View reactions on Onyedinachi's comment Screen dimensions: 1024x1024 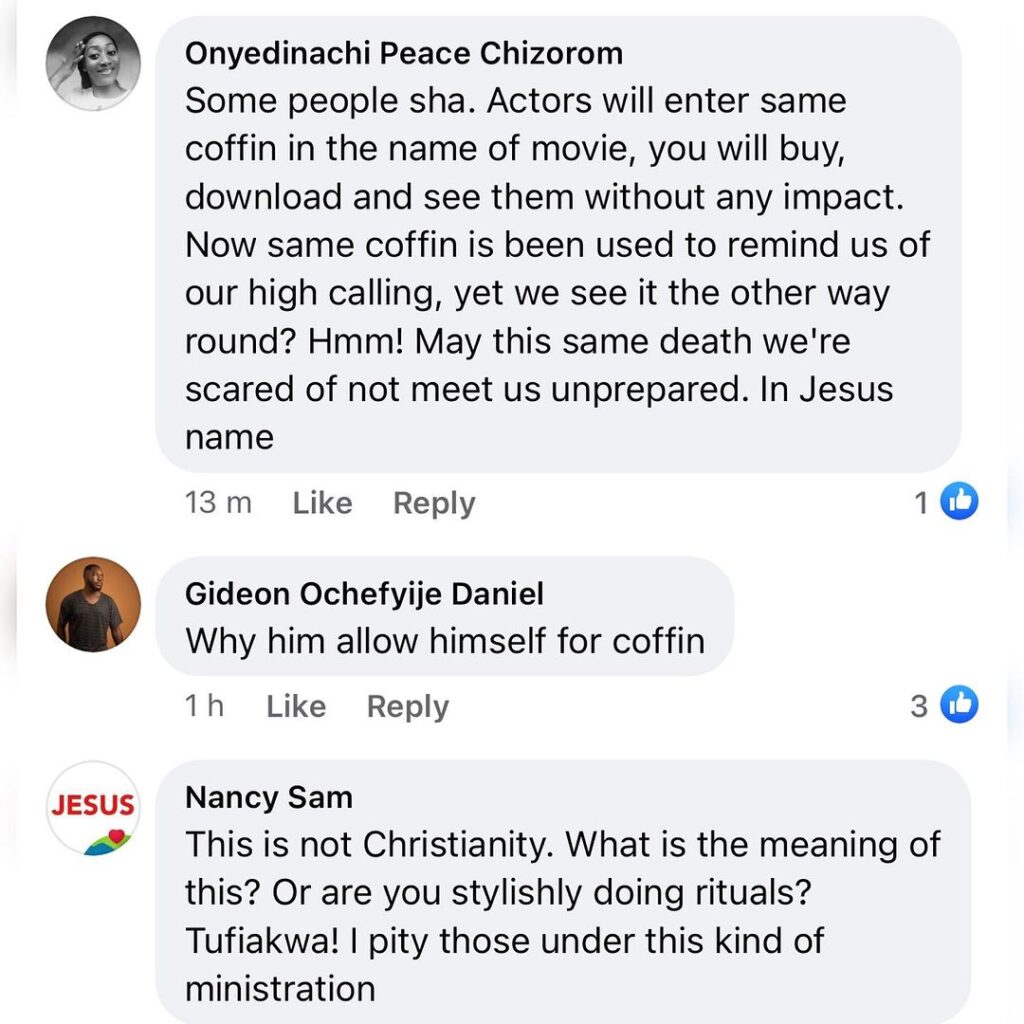946,502
